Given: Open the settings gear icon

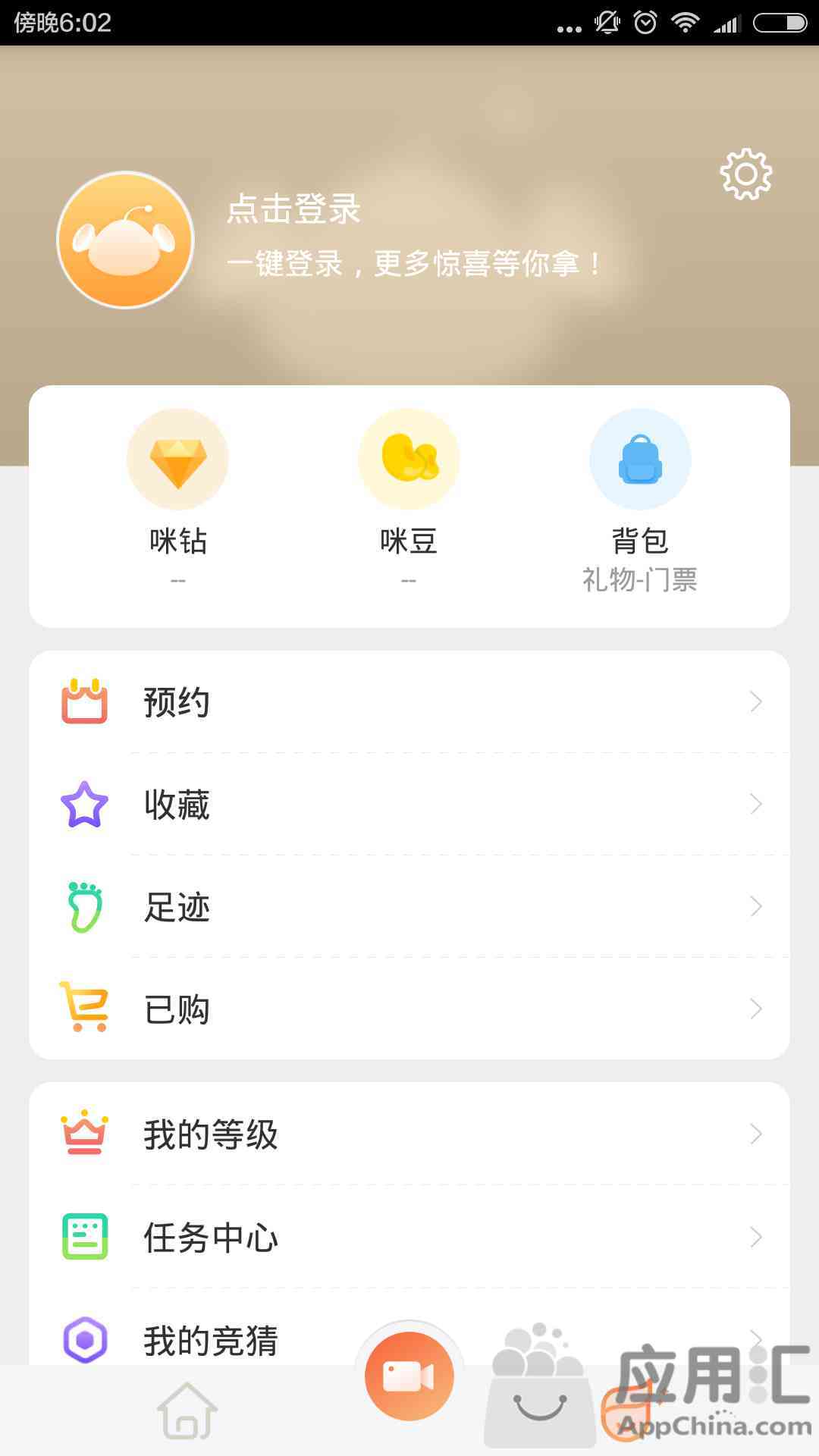Looking at the screenshot, I should coord(746,174).
